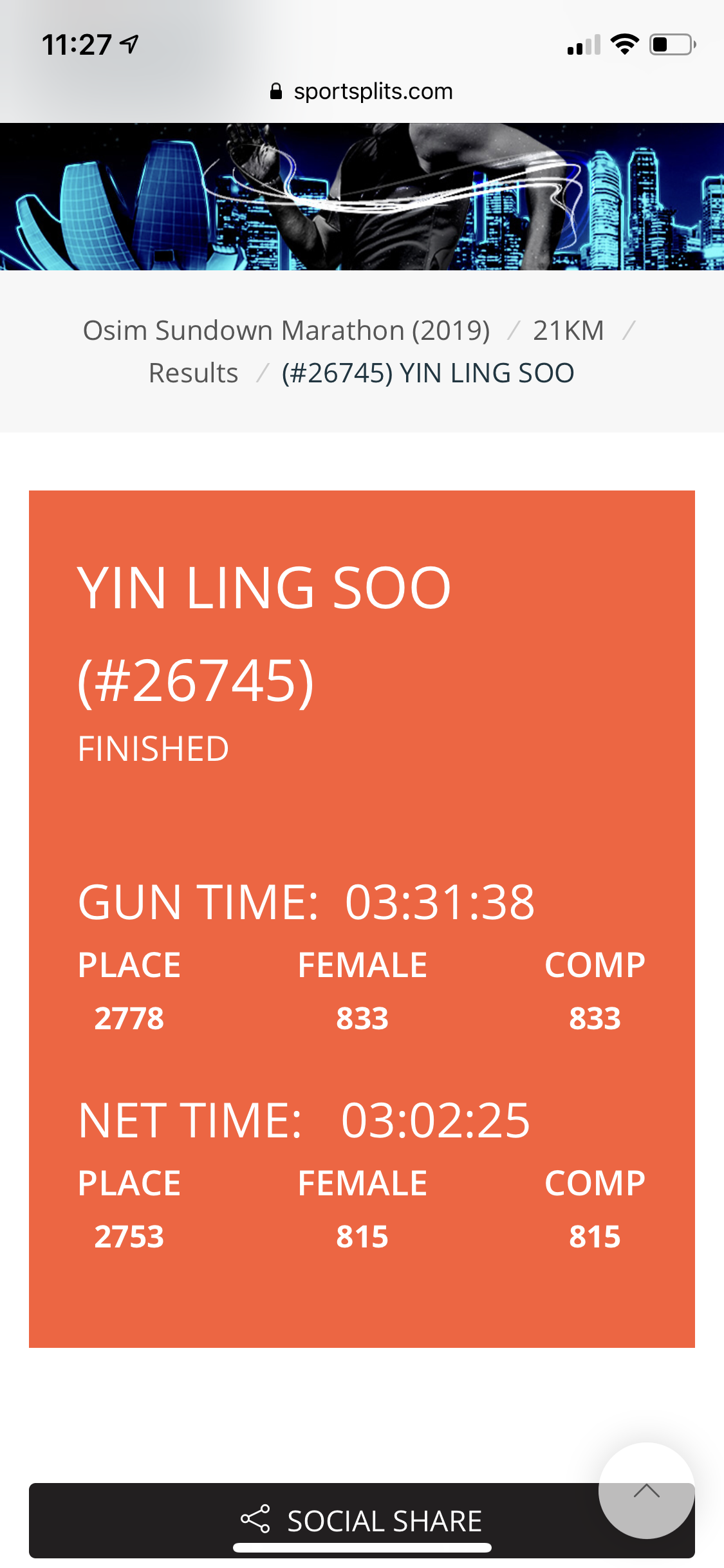Open the Osim Sundown Marathon (2019) breadcrumb
Screen dimensions: 724x1568
point(286,331)
